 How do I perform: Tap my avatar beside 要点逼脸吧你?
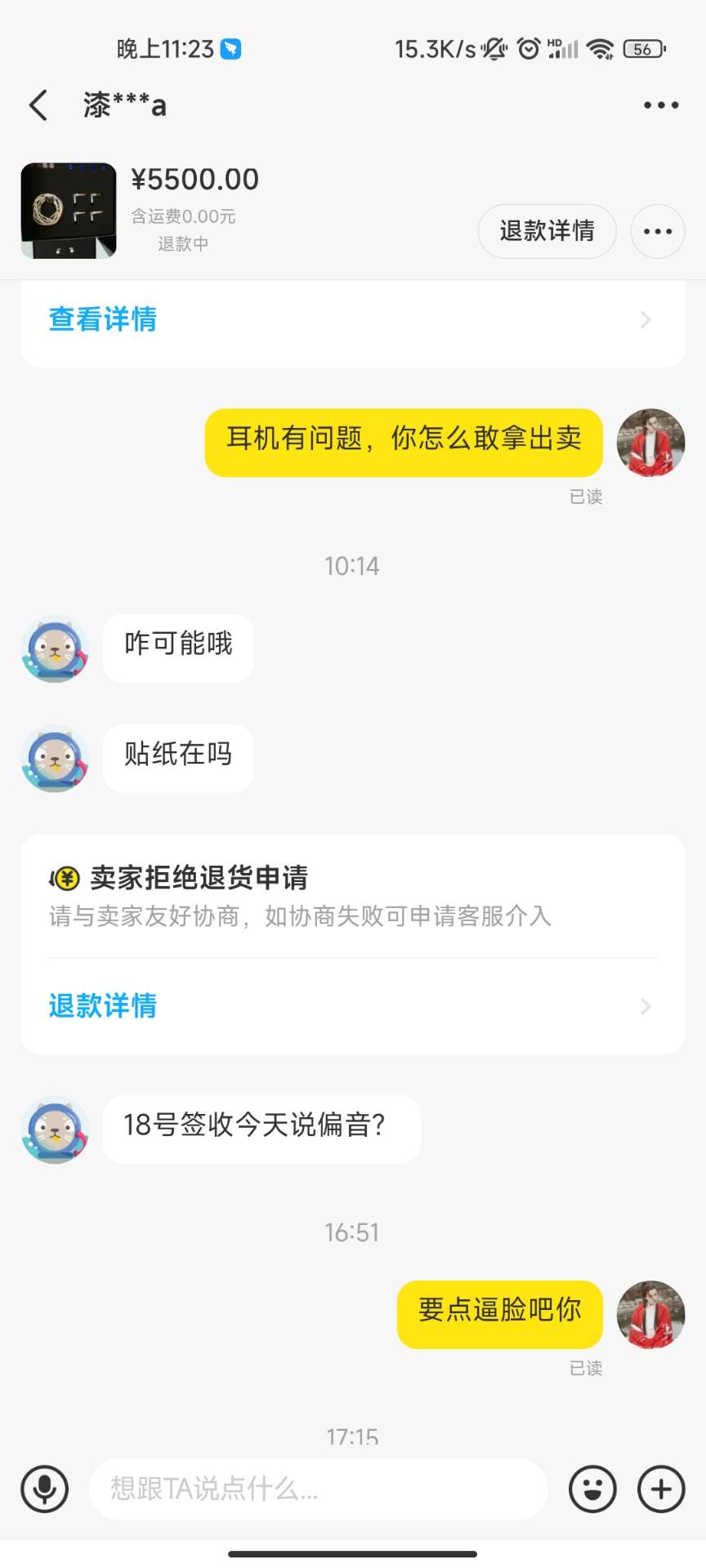click(x=650, y=1314)
